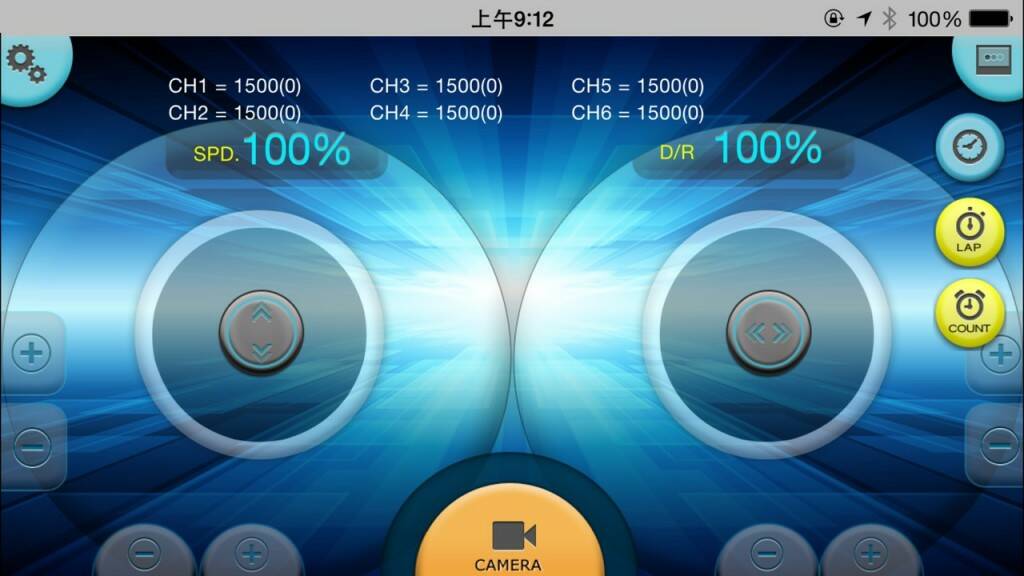Tap minus trim on the right edge

[1000, 444]
